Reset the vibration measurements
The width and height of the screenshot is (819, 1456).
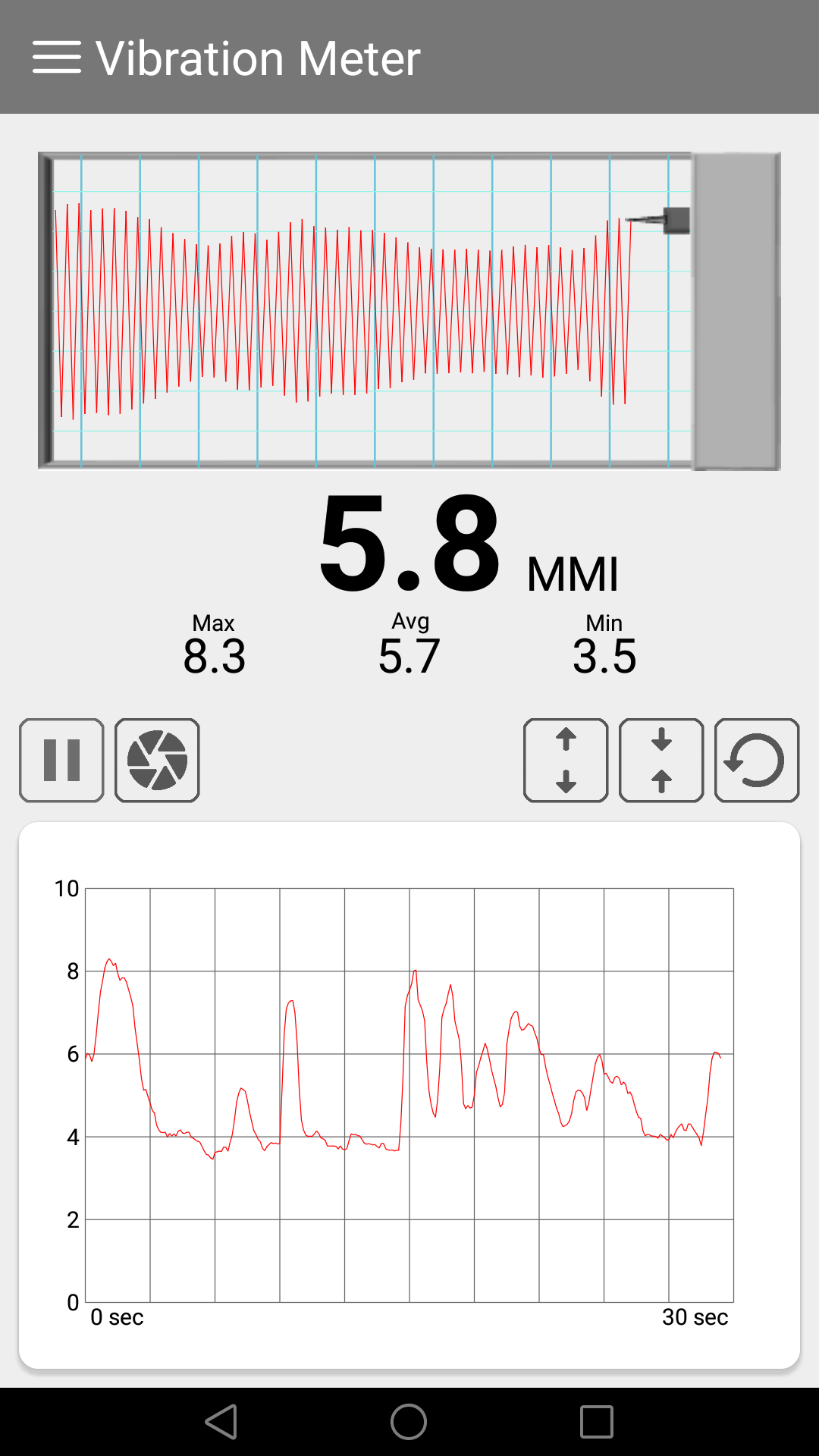757,760
